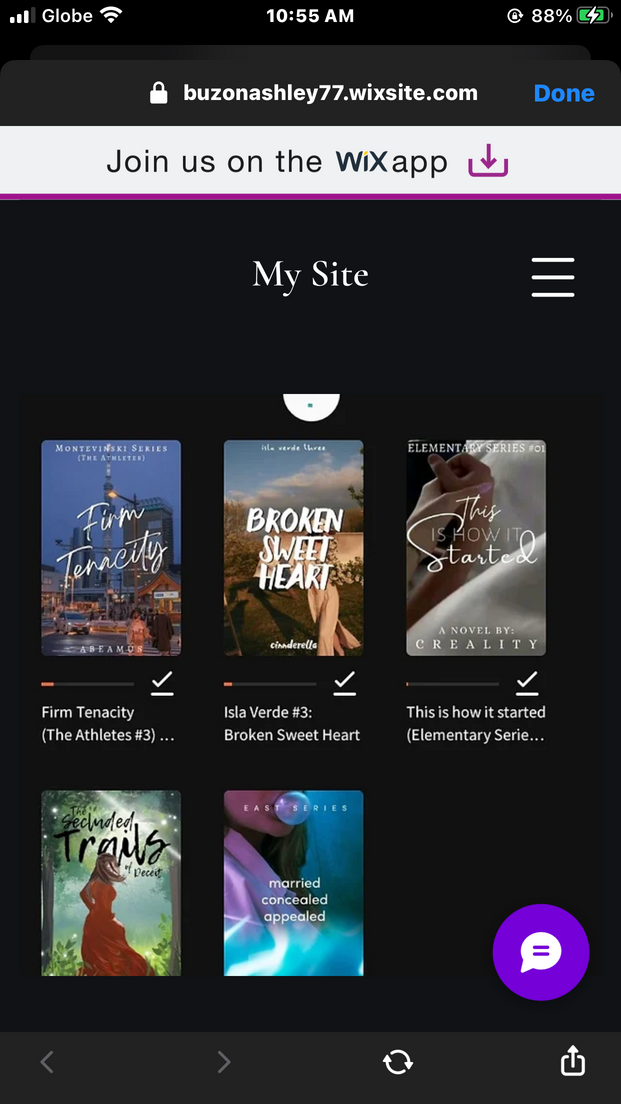
Task: Download the Wix app from the banner
Action: pos(488,160)
